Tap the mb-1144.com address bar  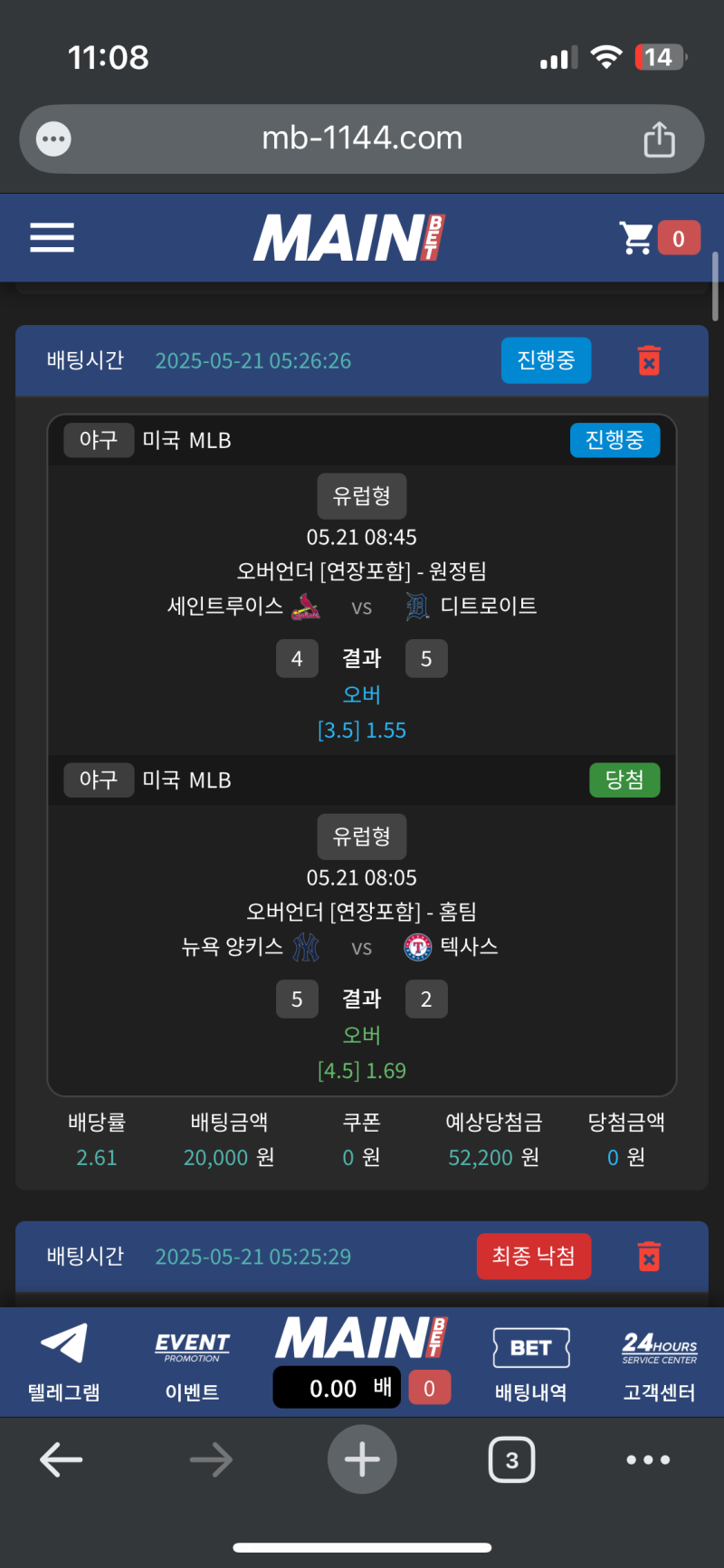coord(362,139)
